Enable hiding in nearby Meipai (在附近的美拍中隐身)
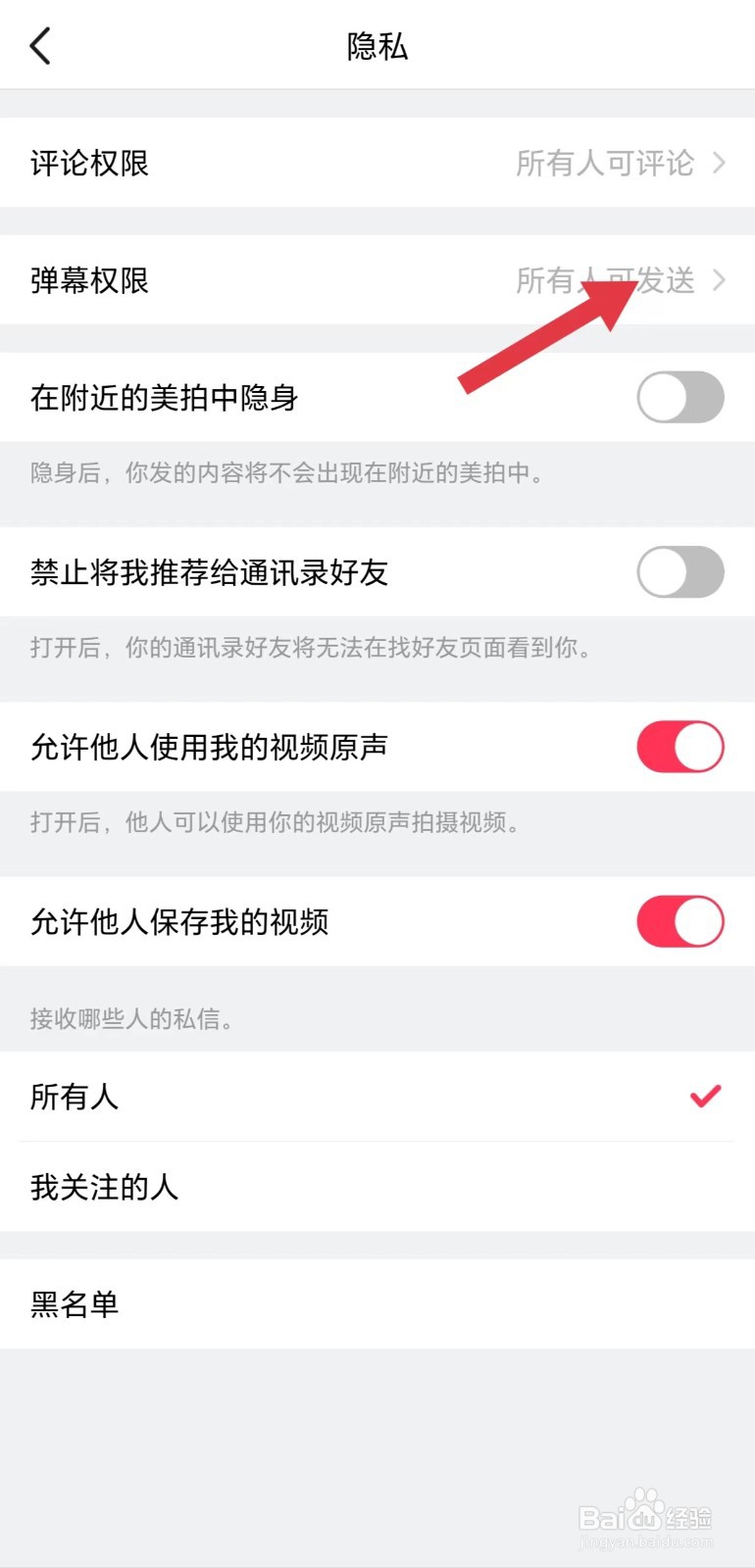Viewport: 755px width, 1568px height. (x=679, y=397)
